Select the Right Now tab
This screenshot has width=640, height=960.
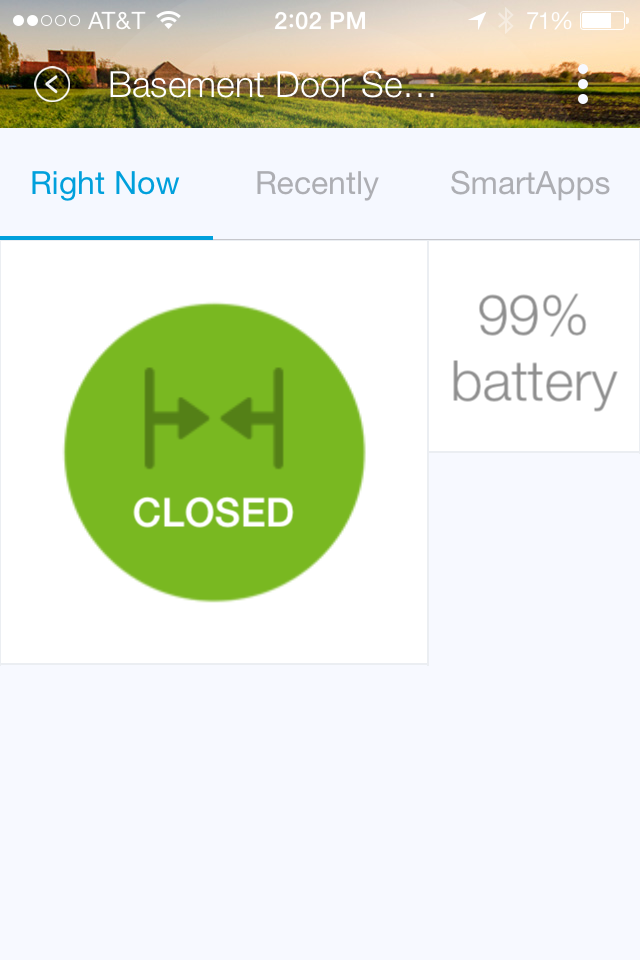pos(105,184)
